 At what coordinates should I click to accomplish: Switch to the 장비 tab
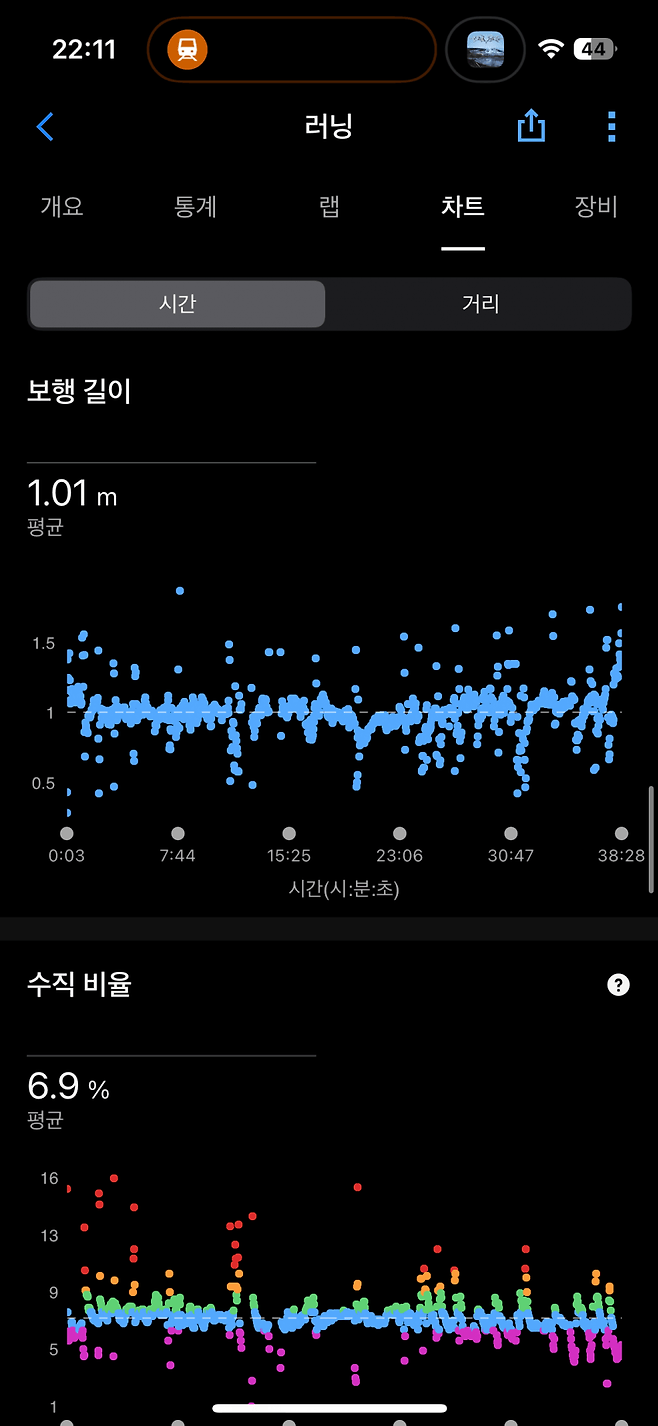point(596,207)
